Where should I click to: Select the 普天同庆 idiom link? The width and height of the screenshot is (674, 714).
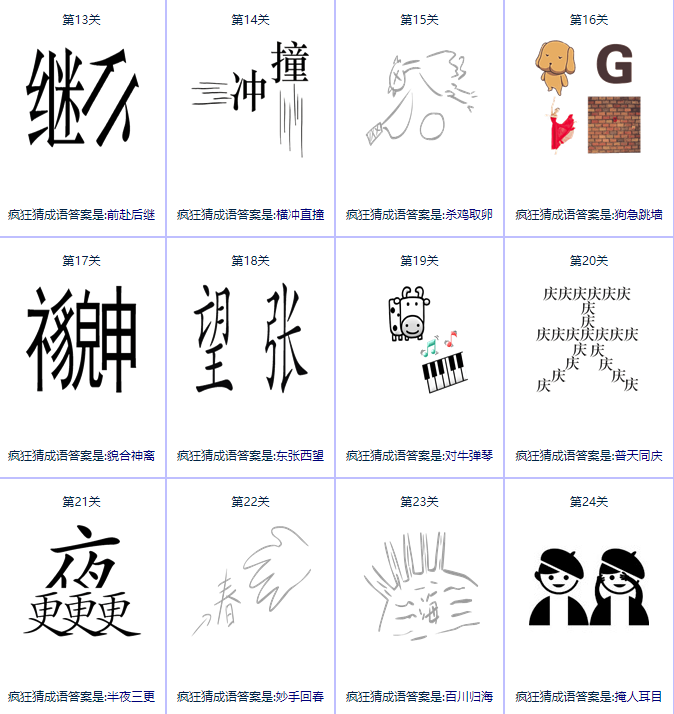639,456
